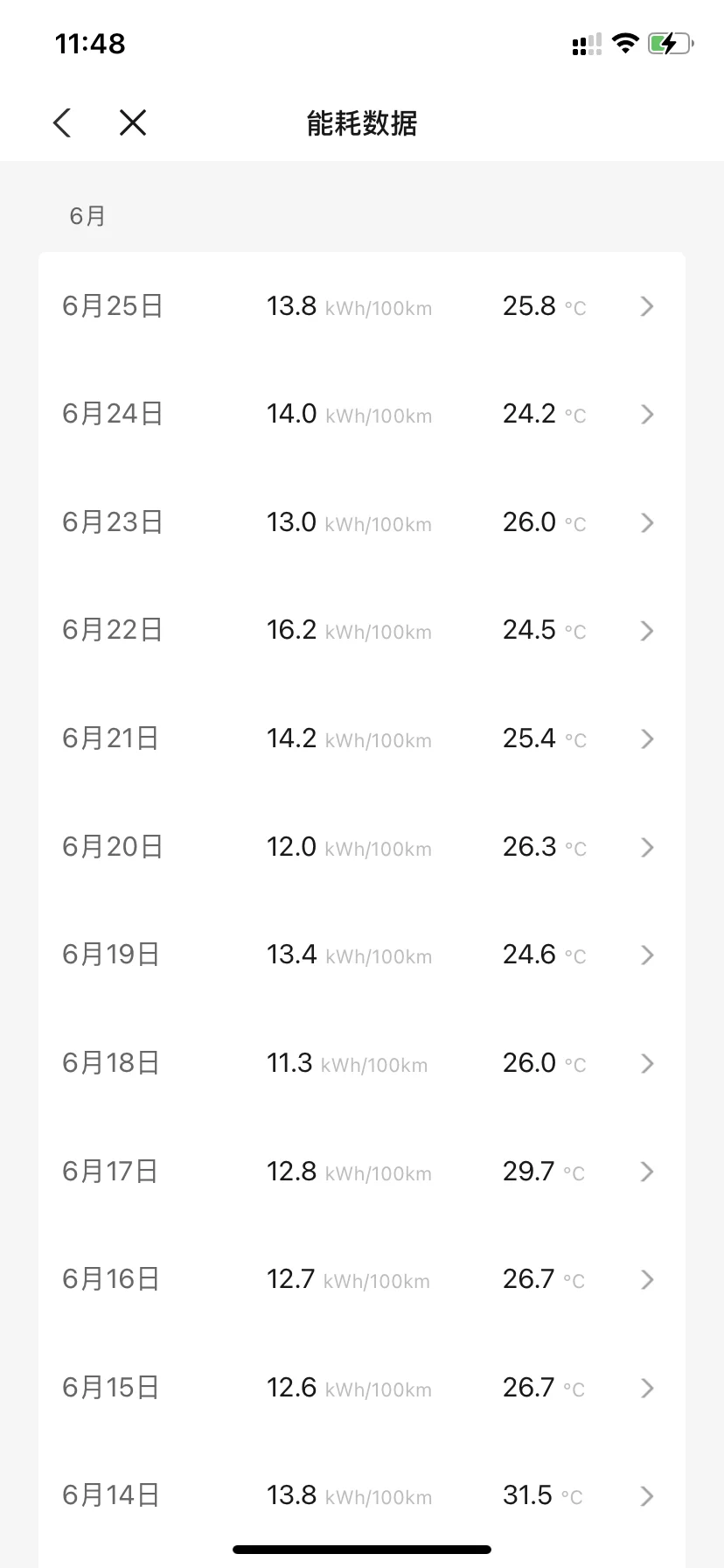This screenshot has width=724, height=1568.
Task: Tap the 6月14日 row with 31.5 °C
Action: click(x=362, y=1495)
